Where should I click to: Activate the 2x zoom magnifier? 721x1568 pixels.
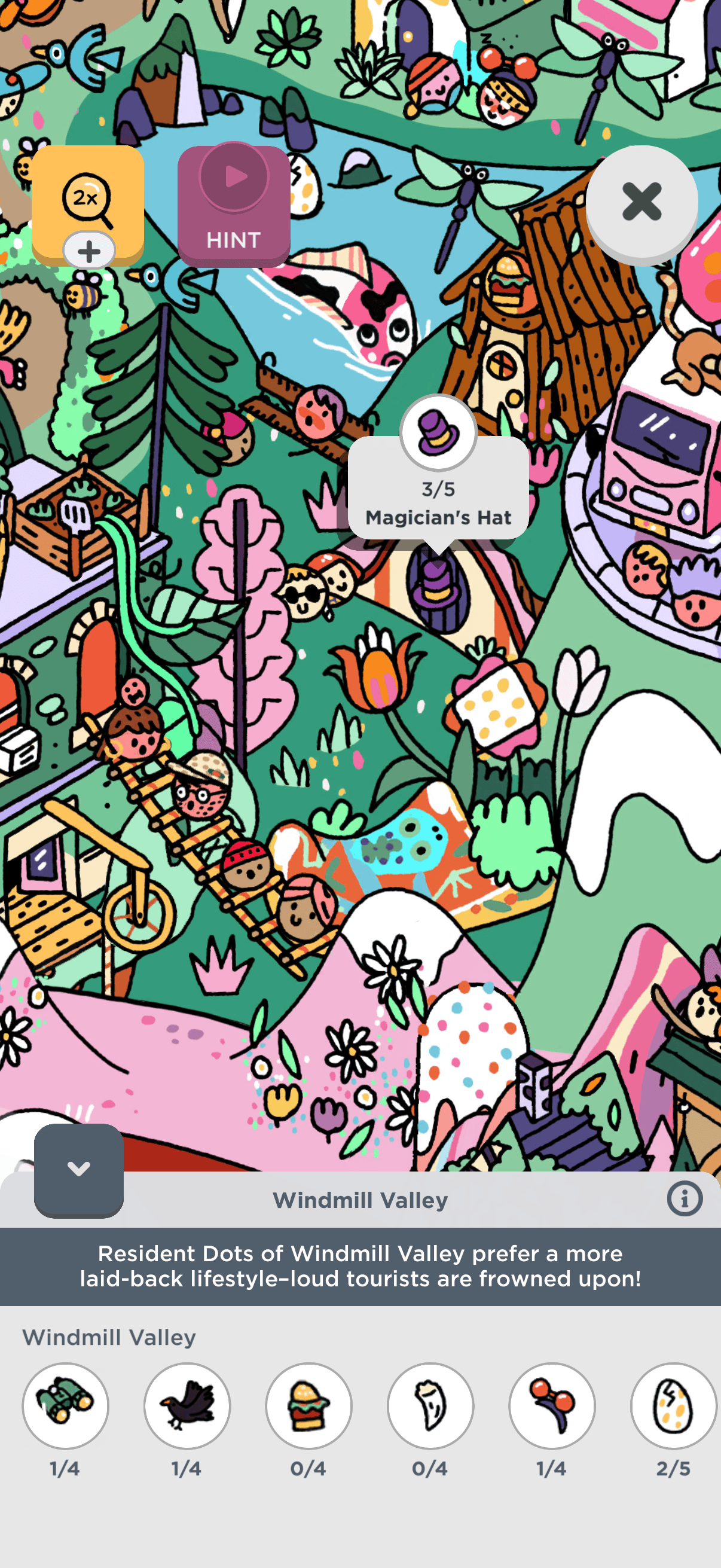point(88,200)
